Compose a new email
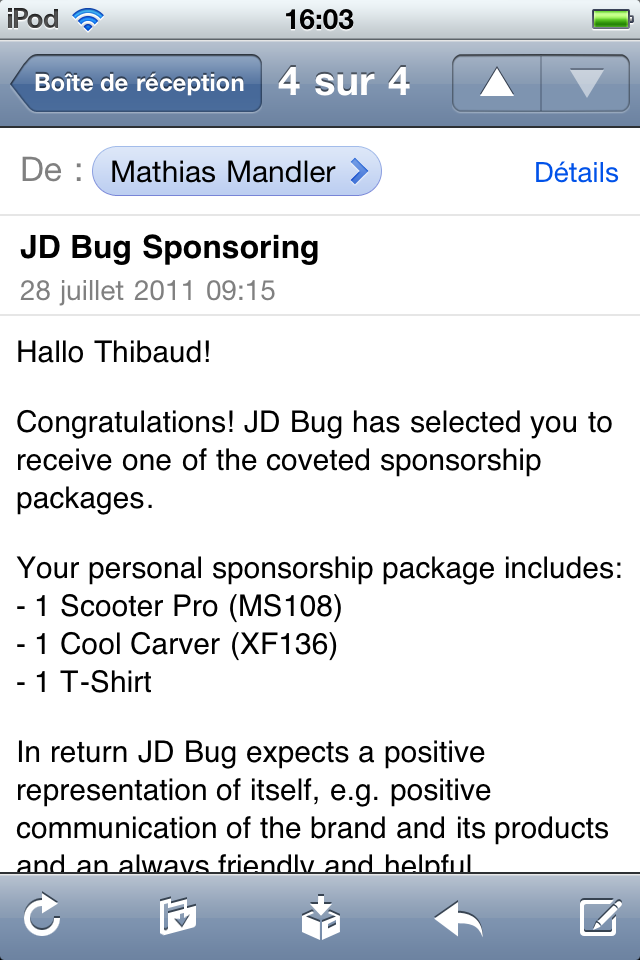This screenshot has height=960, width=640. pos(600,916)
